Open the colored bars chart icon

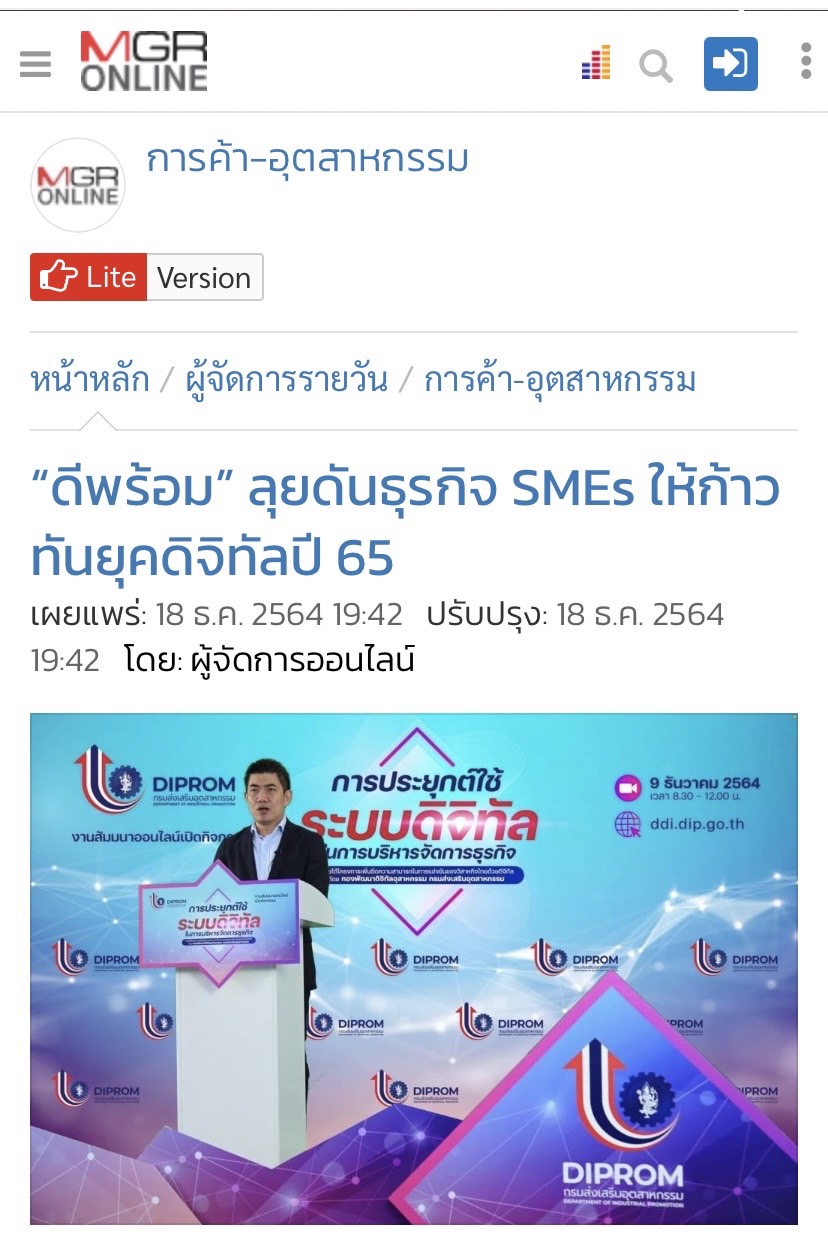(596, 64)
